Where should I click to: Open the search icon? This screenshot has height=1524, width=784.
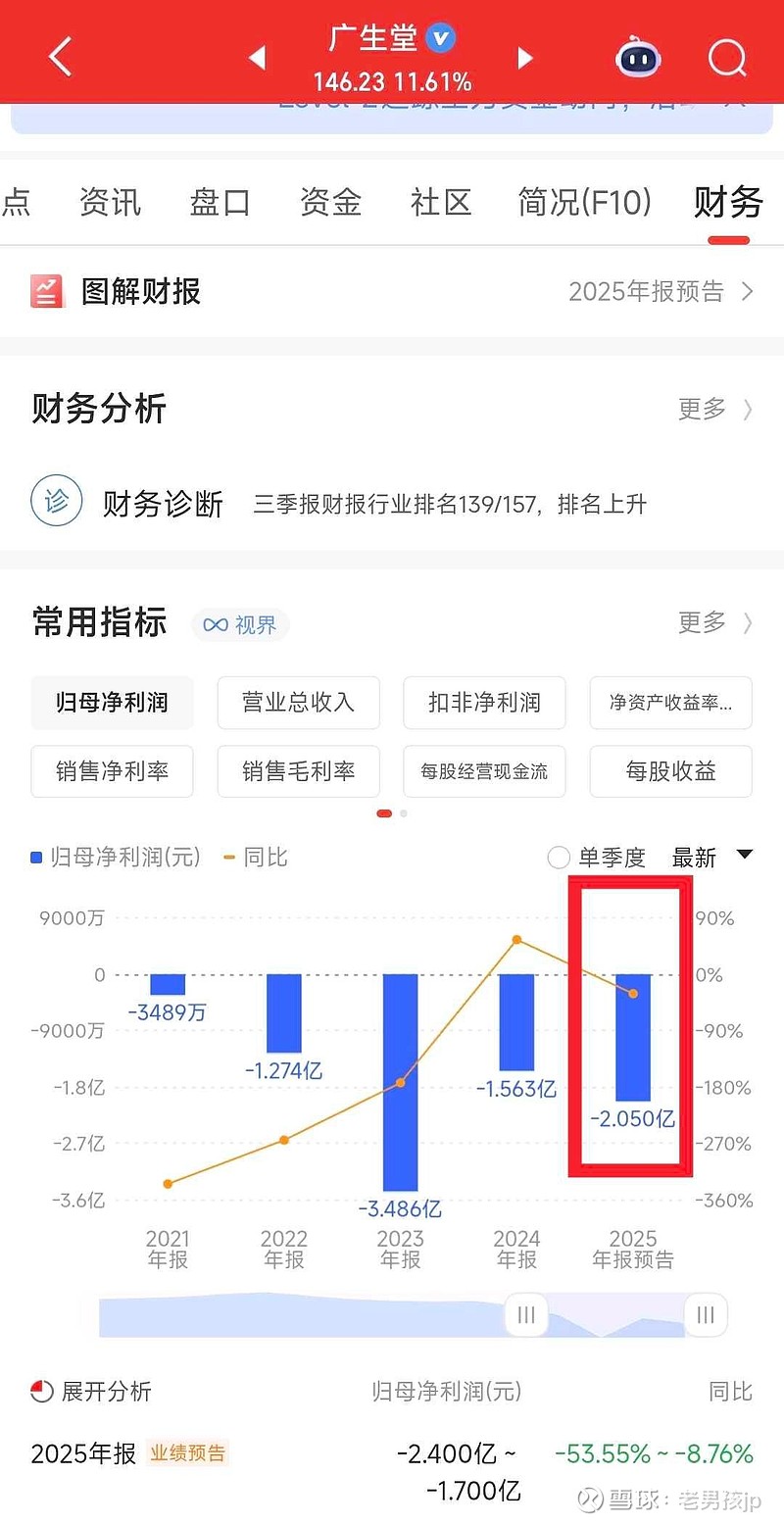[x=727, y=58]
